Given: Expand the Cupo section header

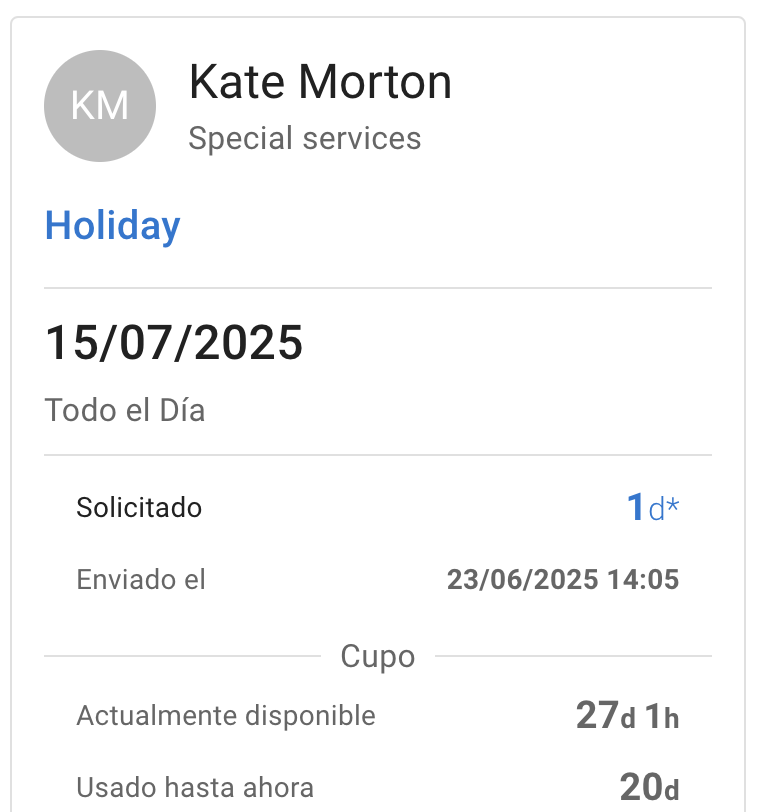Looking at the screenshot, I should point(378,657).
